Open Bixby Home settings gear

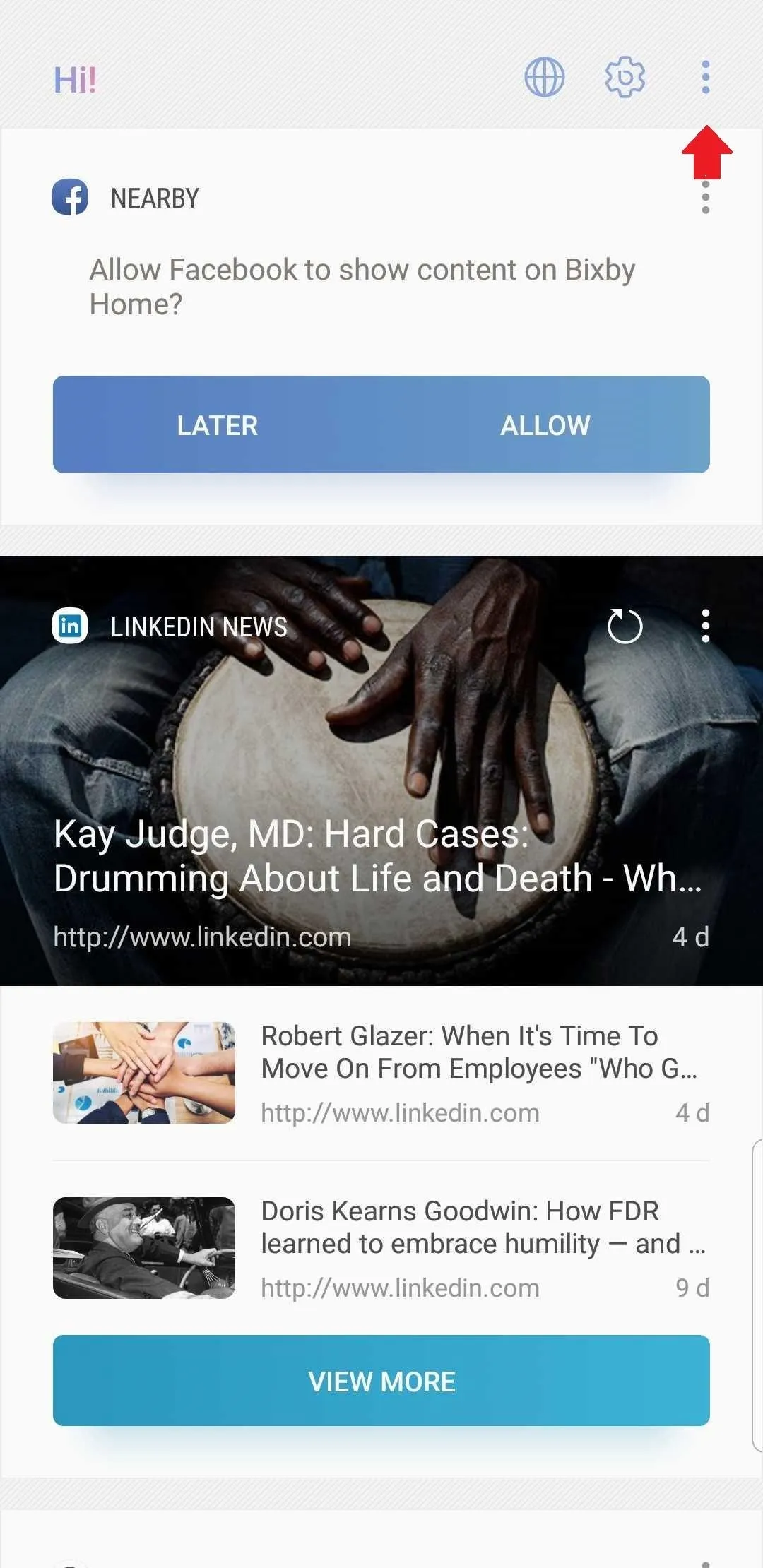tap(625, 77)
